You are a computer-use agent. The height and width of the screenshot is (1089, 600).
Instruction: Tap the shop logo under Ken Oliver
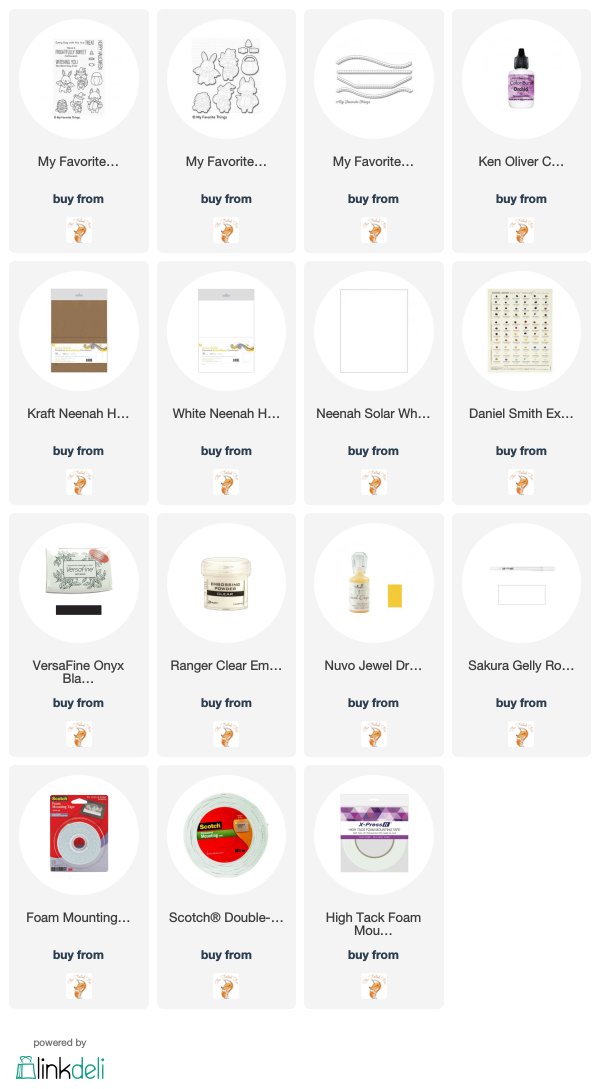(x=521, y=230)
